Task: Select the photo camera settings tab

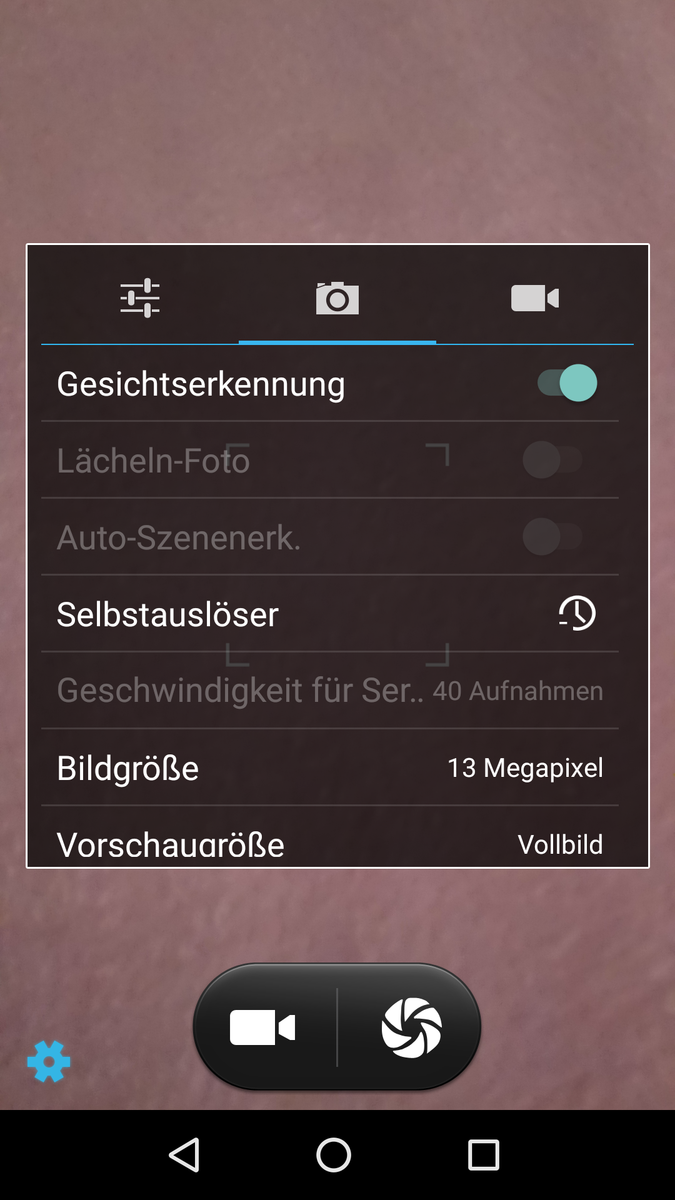Action: coord(337,298)
